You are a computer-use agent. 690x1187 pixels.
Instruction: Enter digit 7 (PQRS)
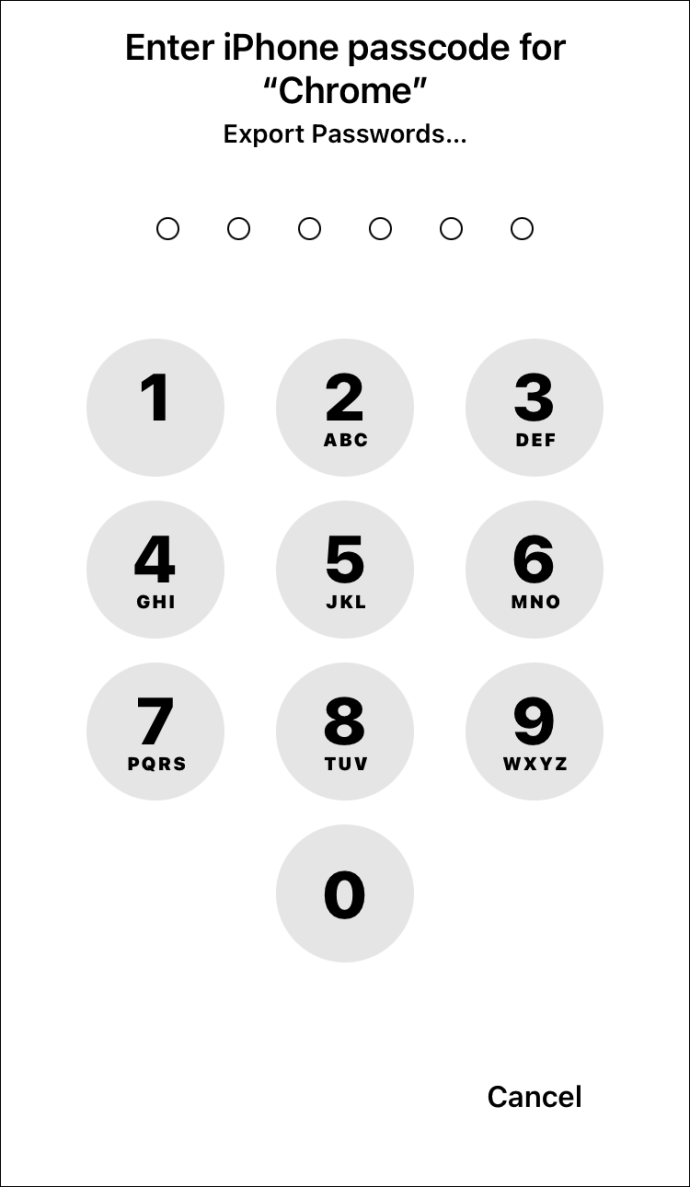point(155,731)
